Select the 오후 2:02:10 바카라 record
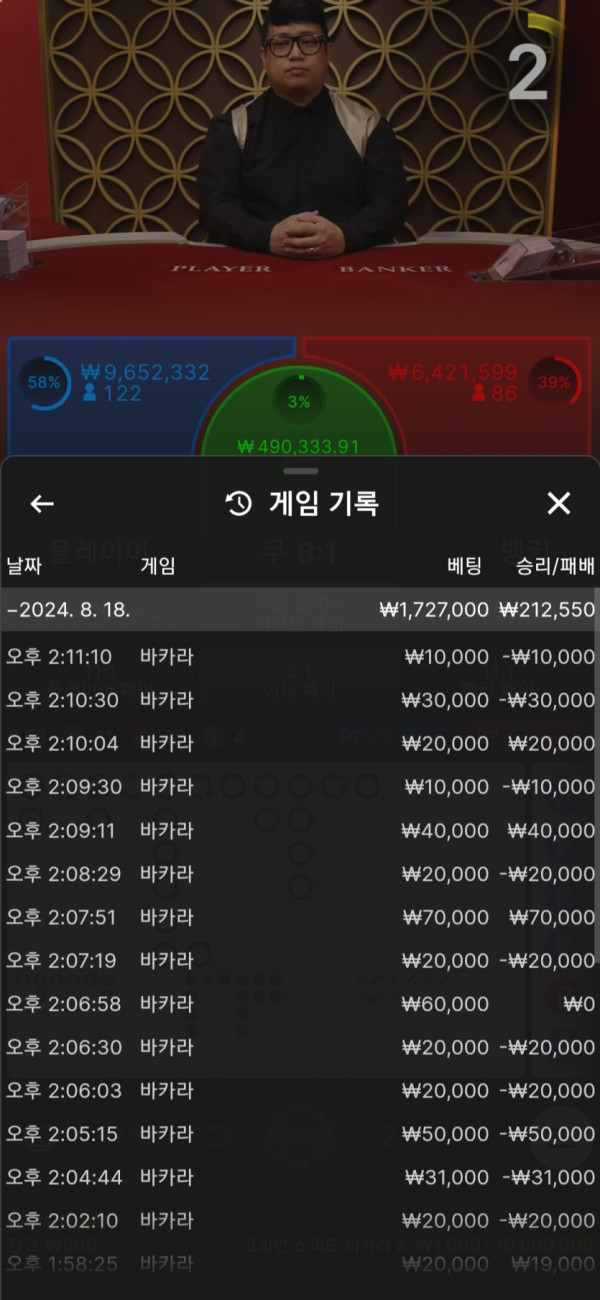600x1300 pixels. tap(300, 1221)
